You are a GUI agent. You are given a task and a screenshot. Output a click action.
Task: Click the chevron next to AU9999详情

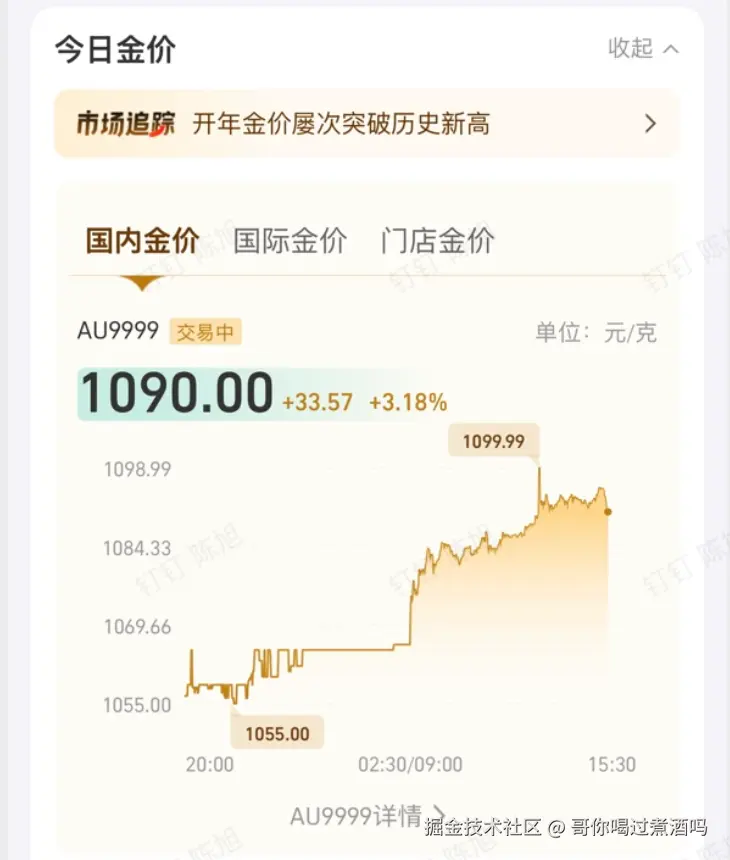(436, 814)
